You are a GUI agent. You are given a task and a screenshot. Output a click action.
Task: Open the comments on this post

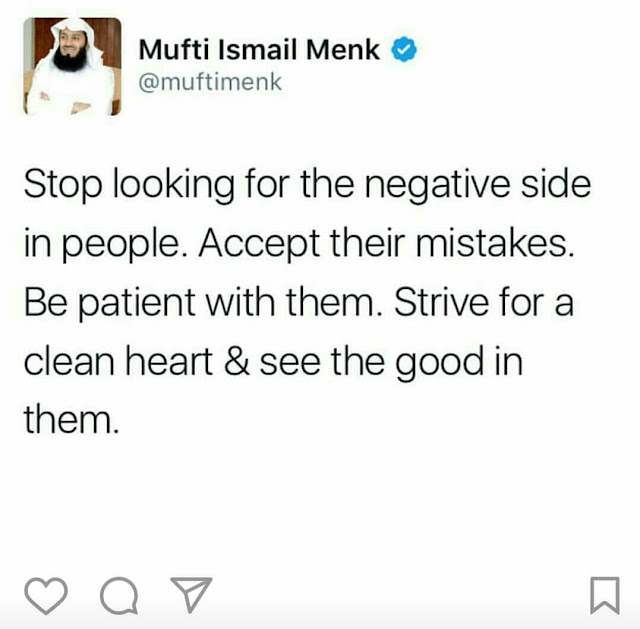click(118, 597)
